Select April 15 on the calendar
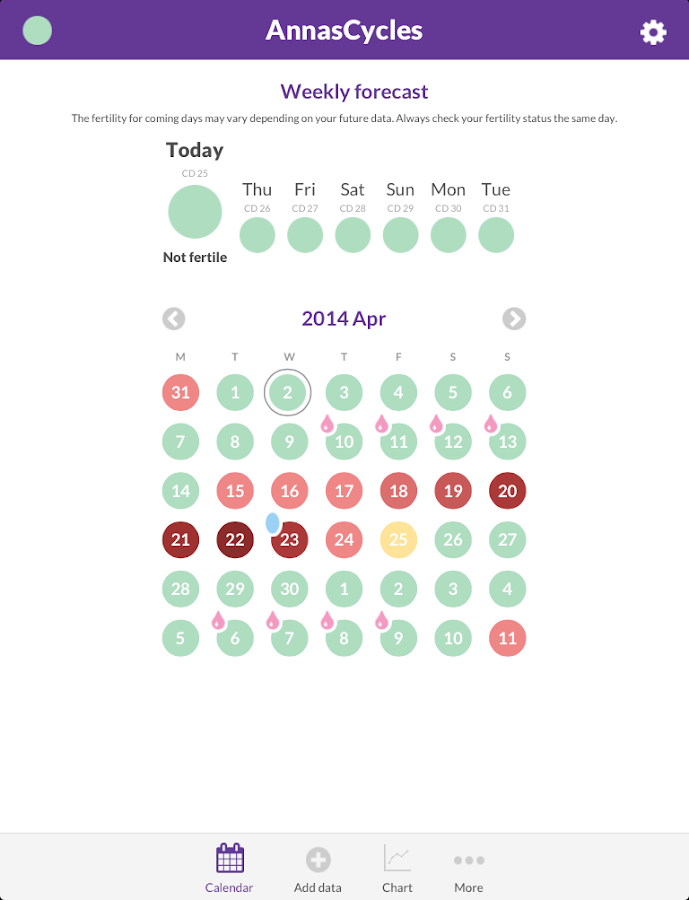 pyautogui.click(x=235, y=491)
